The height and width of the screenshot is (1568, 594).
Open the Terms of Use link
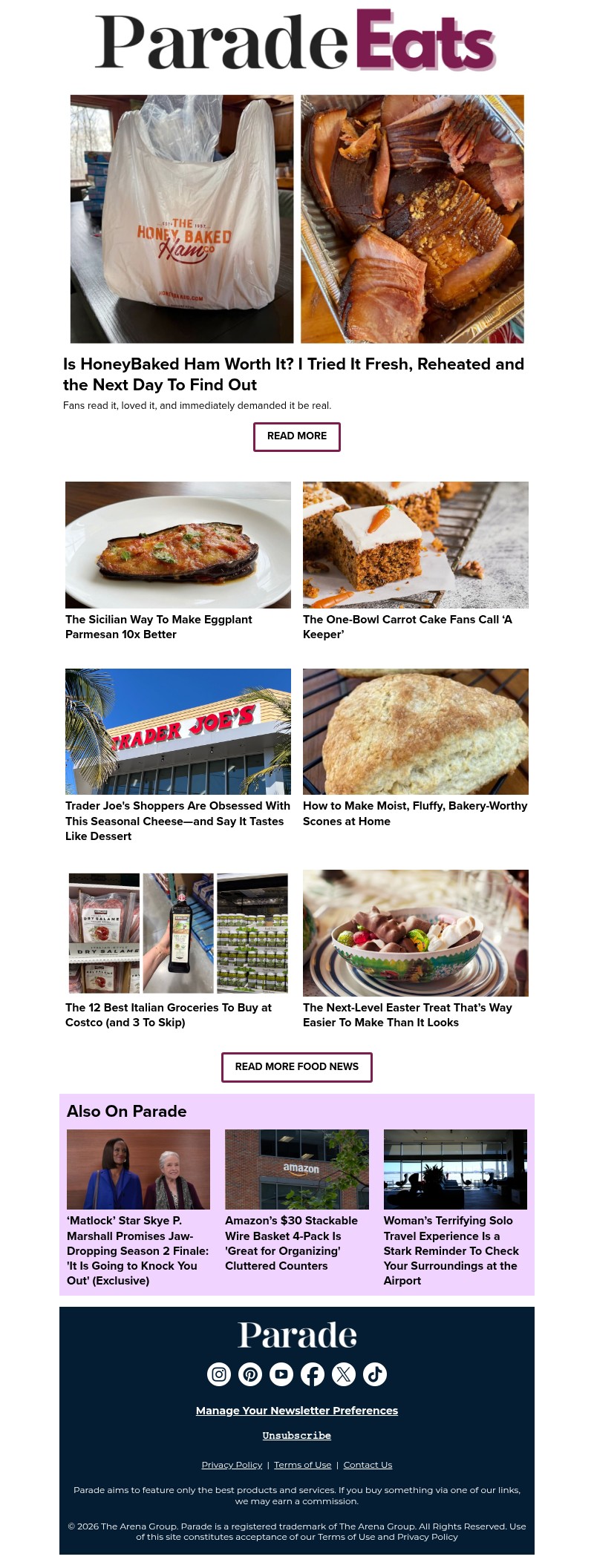coord(302,1464)
